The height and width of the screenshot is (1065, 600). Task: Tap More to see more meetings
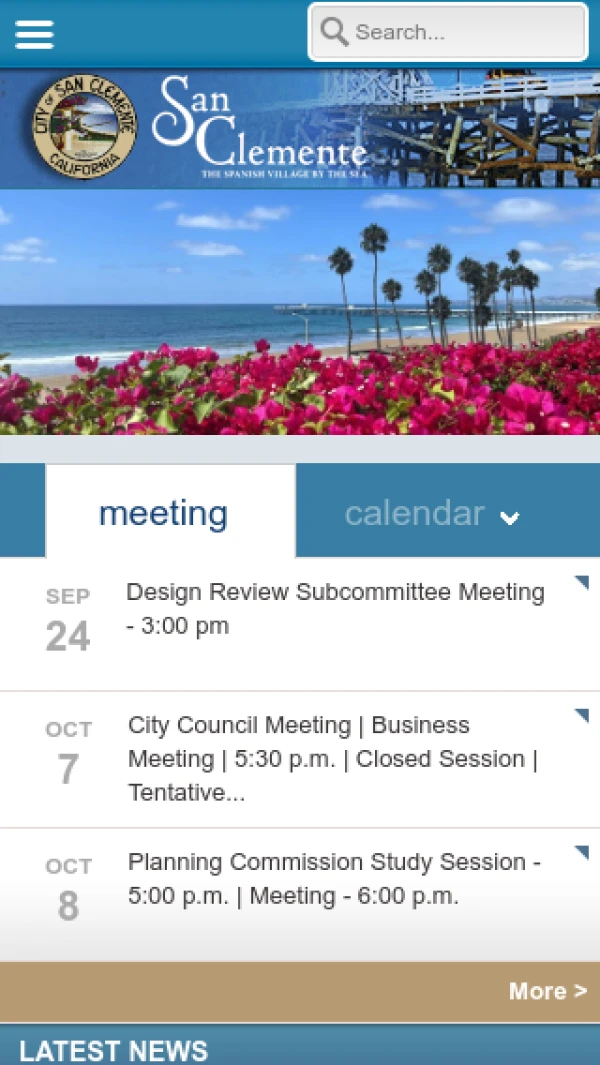click(547, 991)
